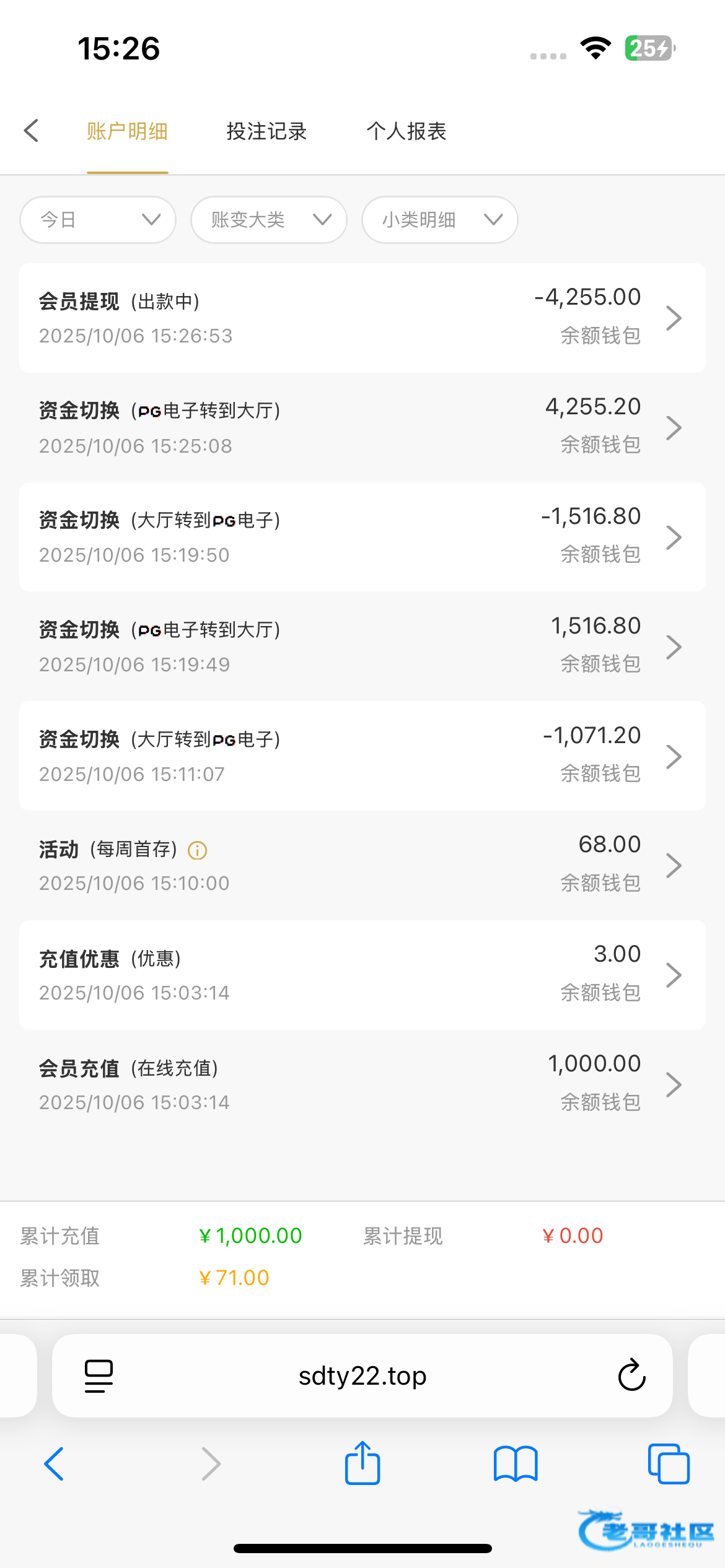View the 1,516.80 PG电子转到大厅 entry
Viewport: 725px width, 1568px height.
pos(362,646)
